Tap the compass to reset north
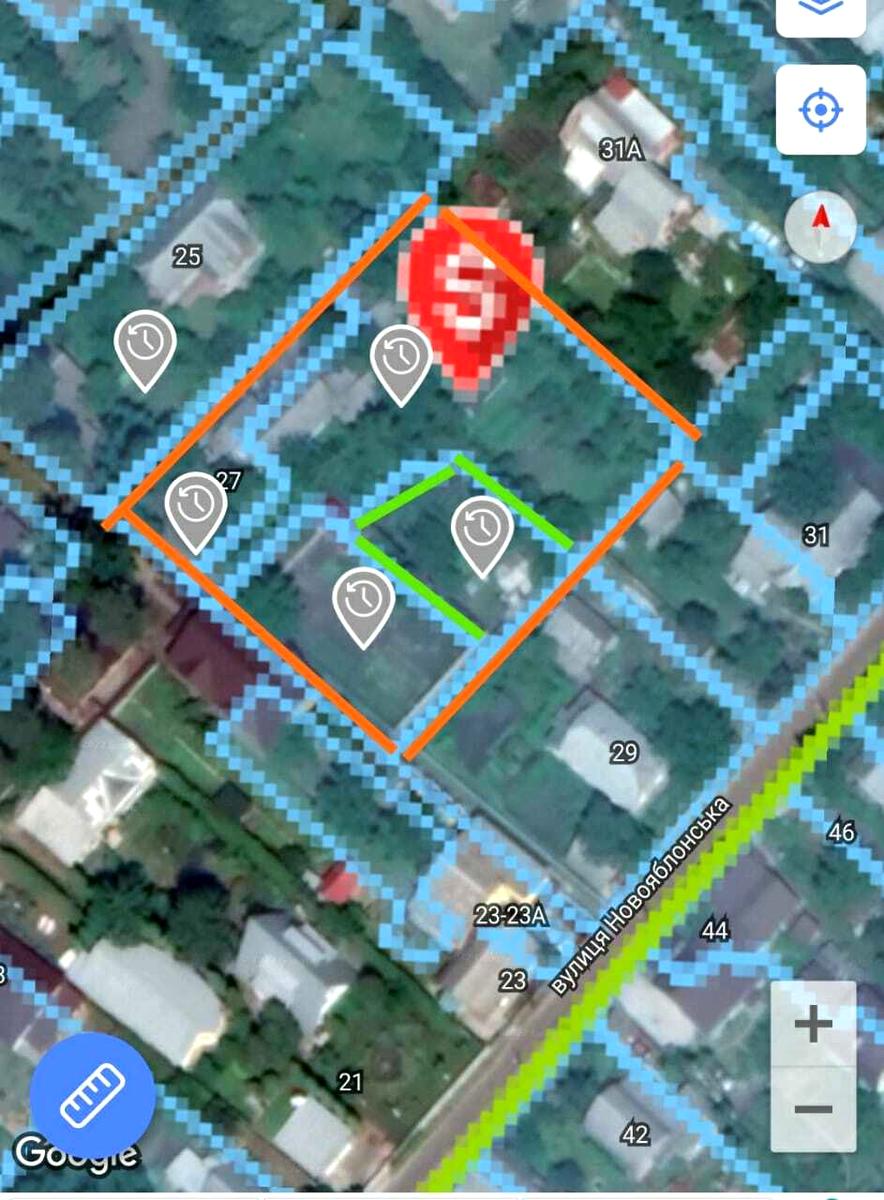This screenshot has height=1200, width=884. 821,226
